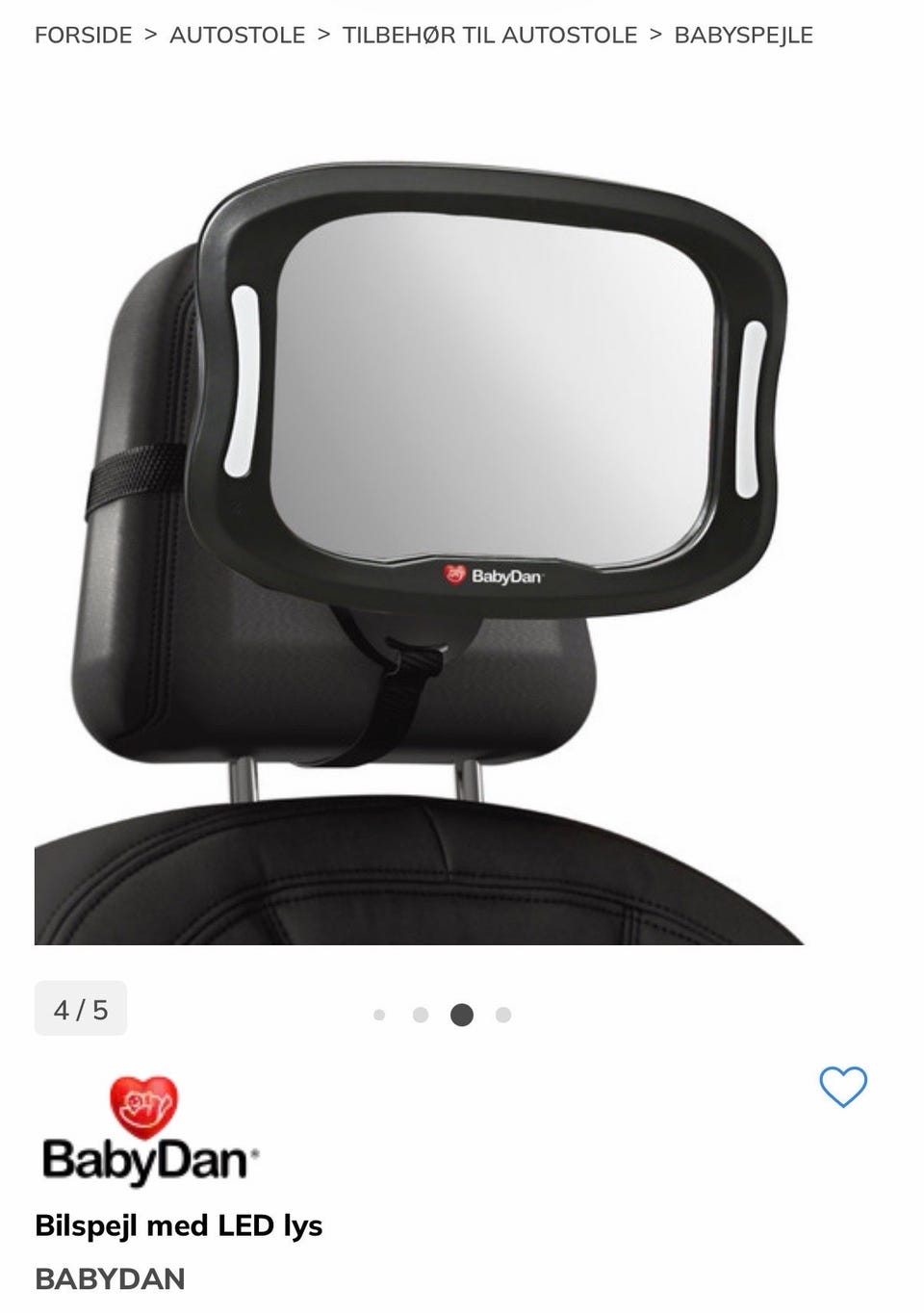Image resolution: width=924 pixels, height=1313 pixels.
Task: Select the first image indicator dot
Action: click(x=379, y=1015)
